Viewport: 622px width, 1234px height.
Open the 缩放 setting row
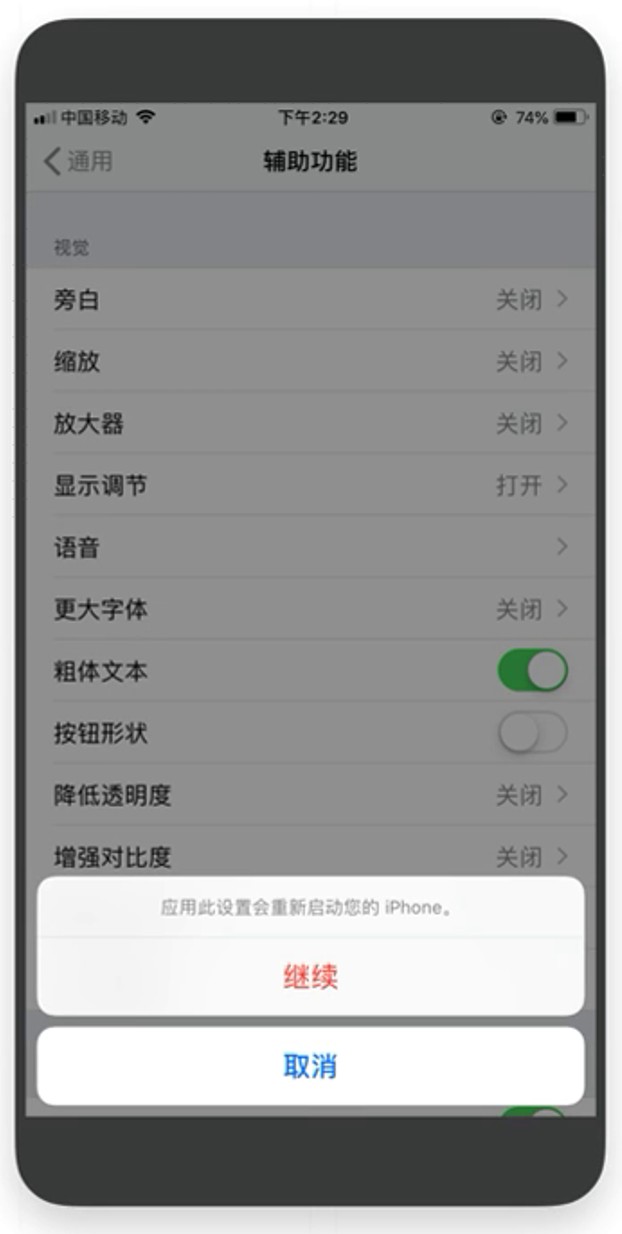coord(311,361)
